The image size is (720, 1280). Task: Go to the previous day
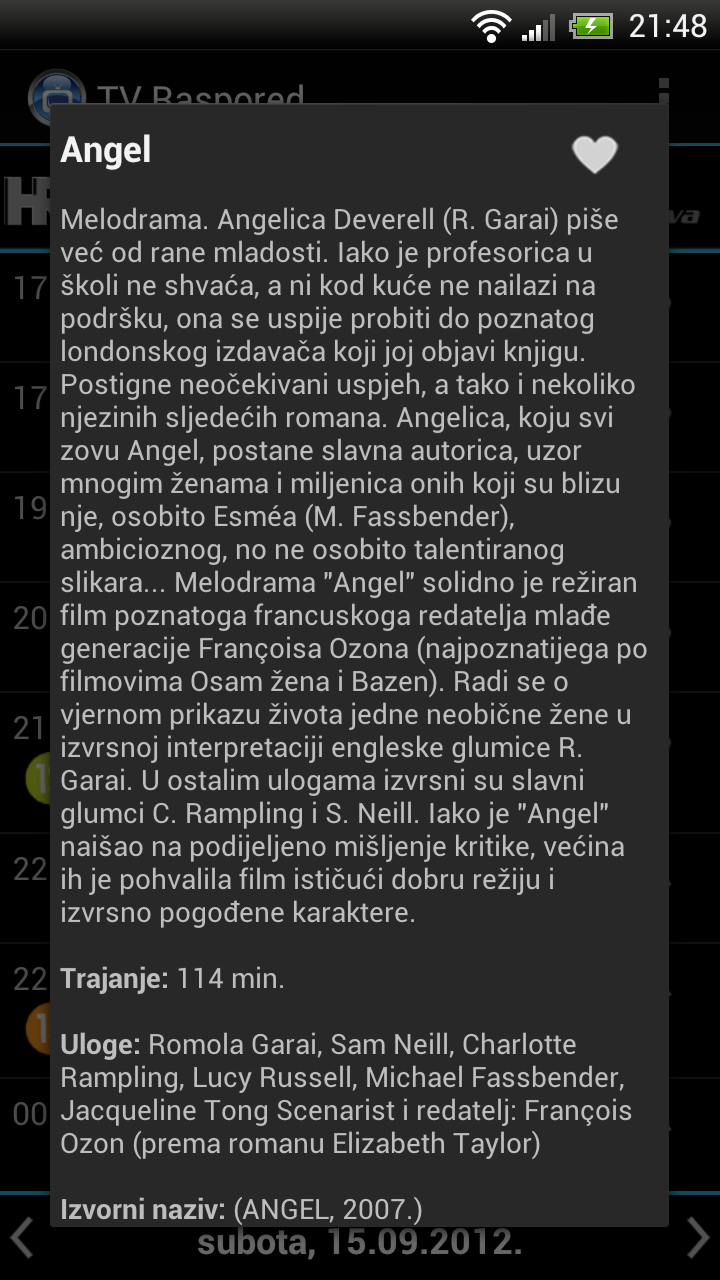click(x=22, y=1238)
